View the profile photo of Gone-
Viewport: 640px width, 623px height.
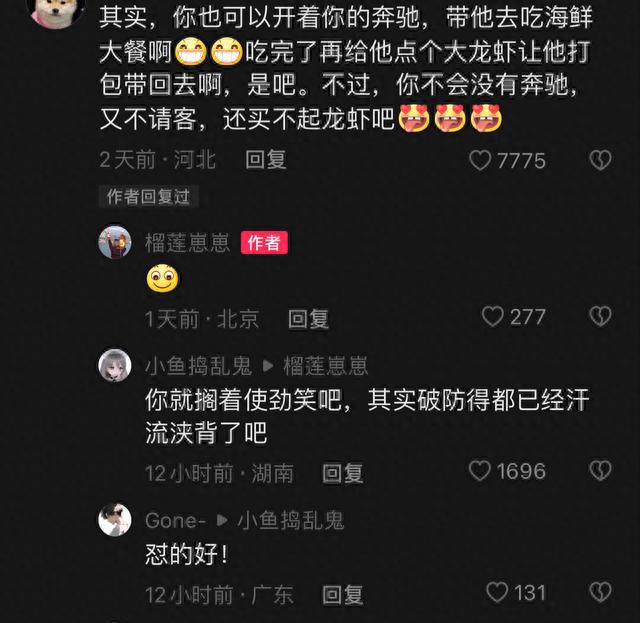pos(115,520)
